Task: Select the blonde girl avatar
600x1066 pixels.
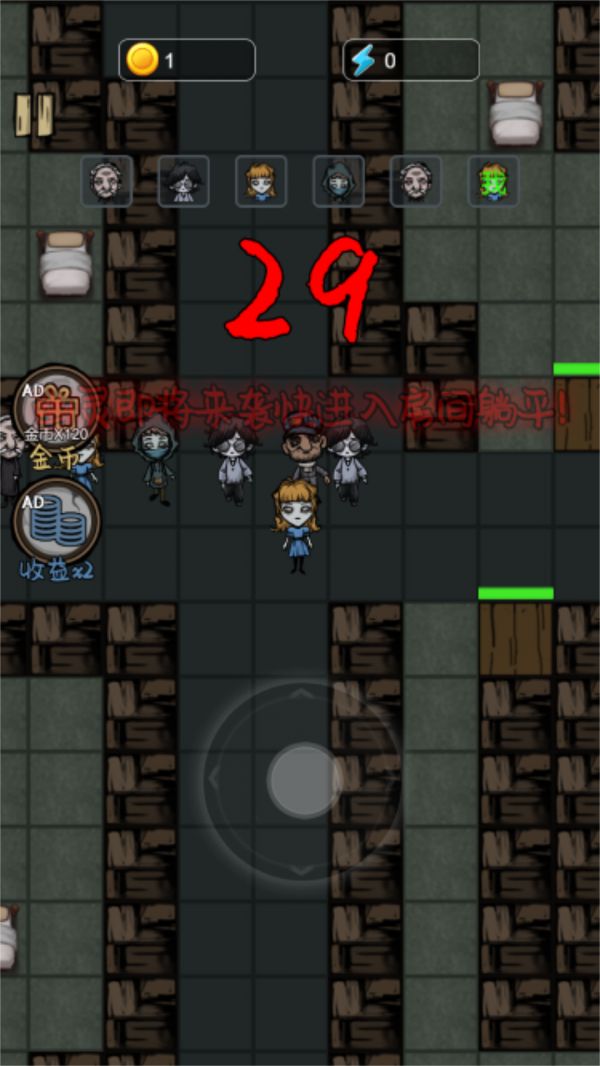Action: coord(261,181)
